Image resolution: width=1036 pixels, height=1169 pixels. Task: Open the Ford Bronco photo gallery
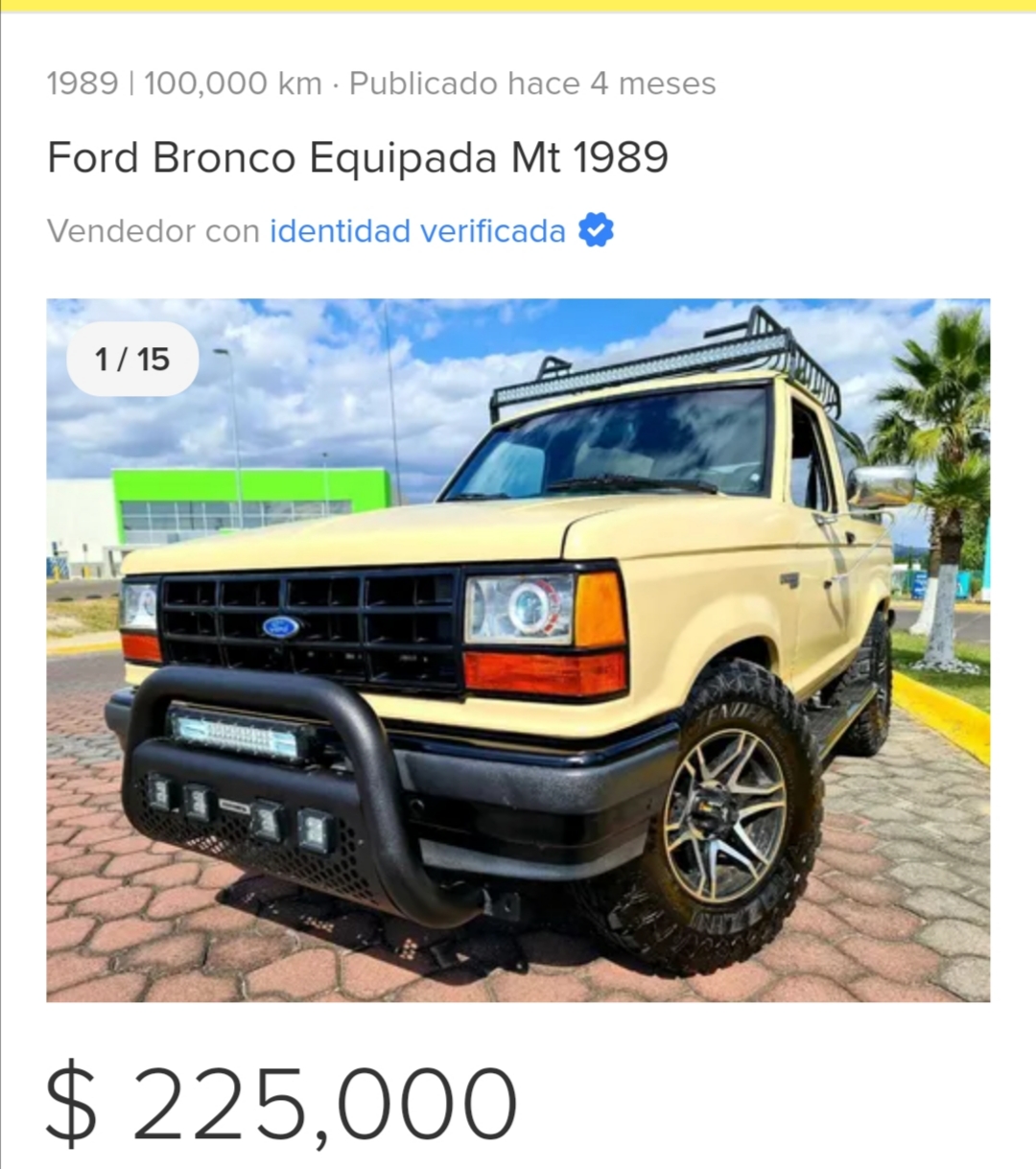click(x=518, y=650)
